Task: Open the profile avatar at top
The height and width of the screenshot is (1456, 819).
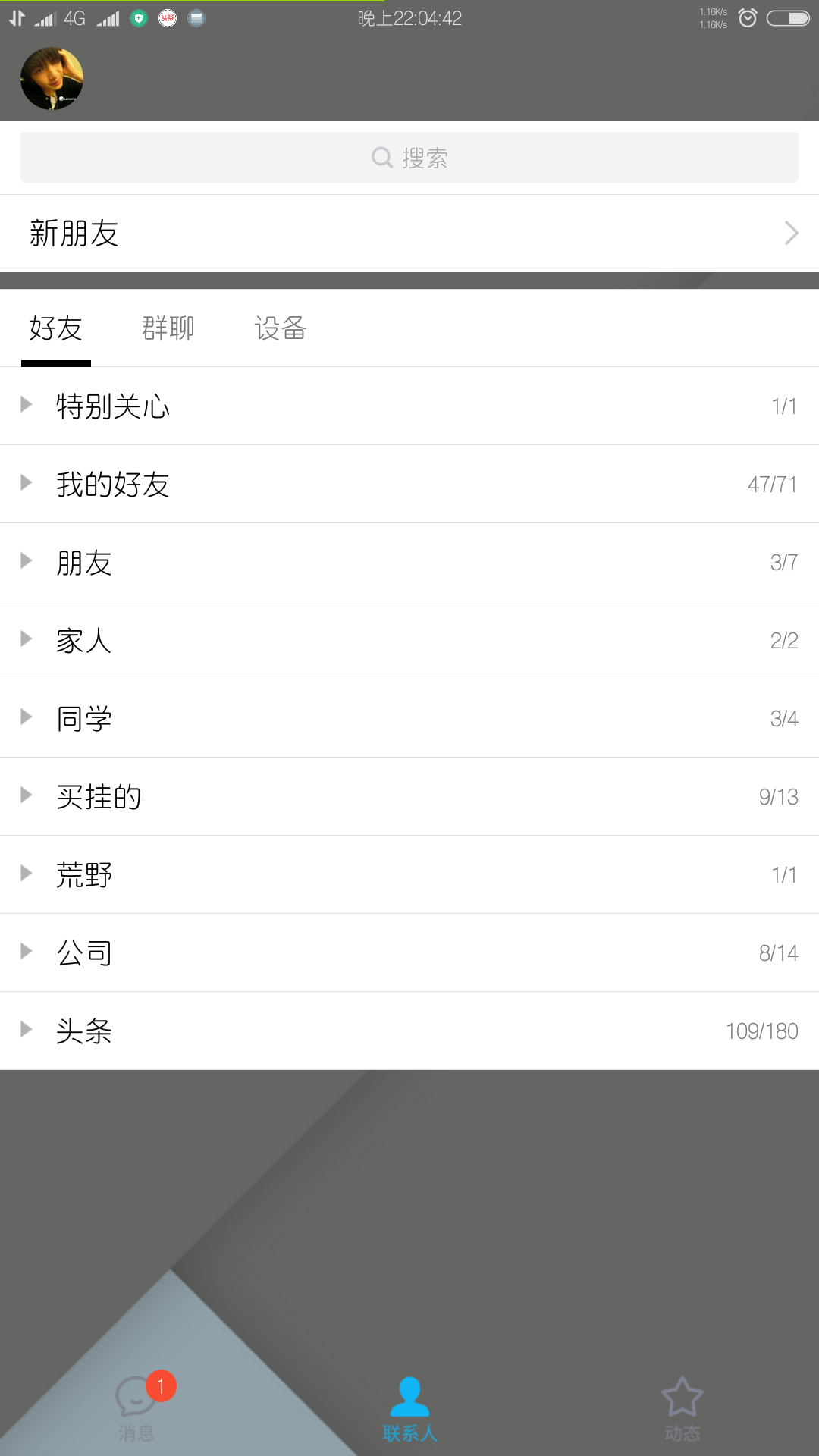Action: pyautogui.click(x=52, y=79)
